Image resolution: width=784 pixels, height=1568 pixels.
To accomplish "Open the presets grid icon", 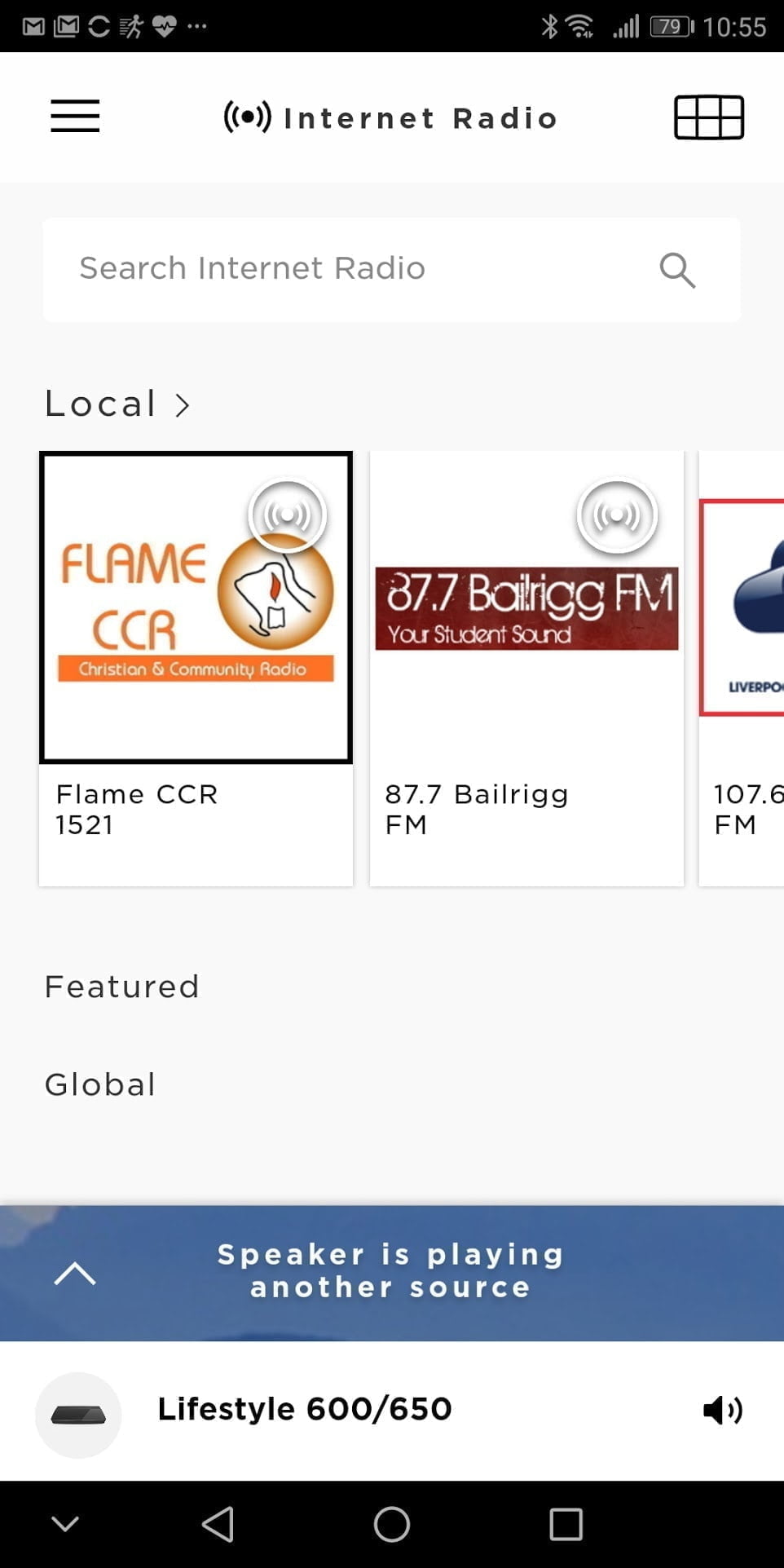I will (x=708, y=117).
